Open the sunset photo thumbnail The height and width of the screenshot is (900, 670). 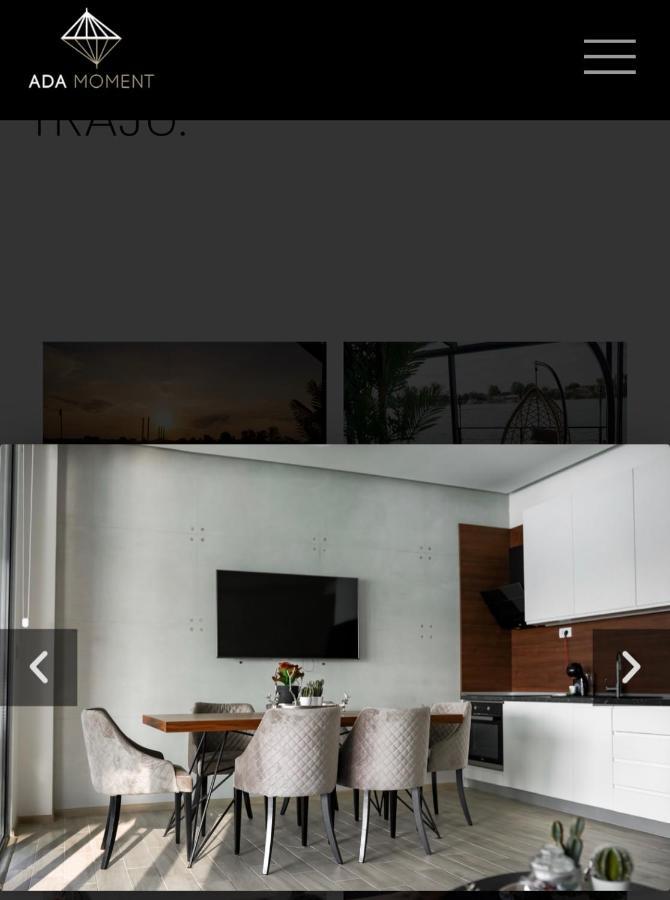[184, 392]
